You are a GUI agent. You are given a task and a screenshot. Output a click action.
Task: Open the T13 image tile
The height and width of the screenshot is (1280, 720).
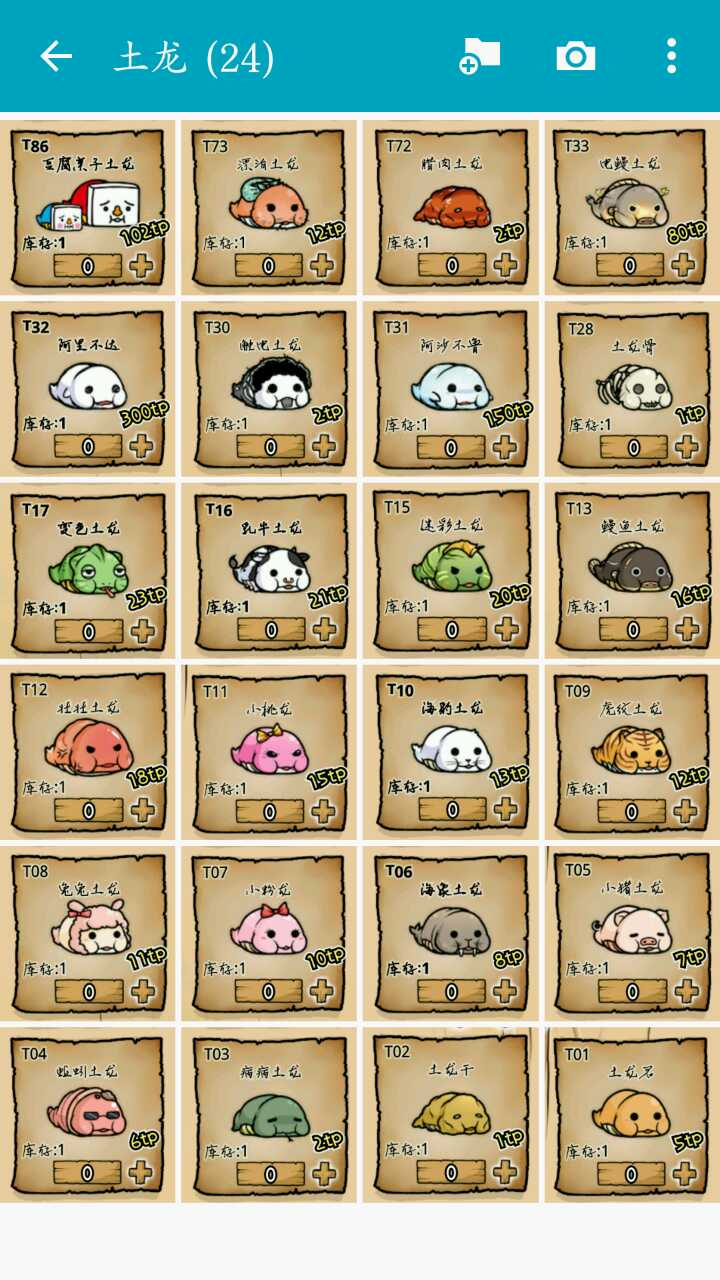click(x=631, y=571)
